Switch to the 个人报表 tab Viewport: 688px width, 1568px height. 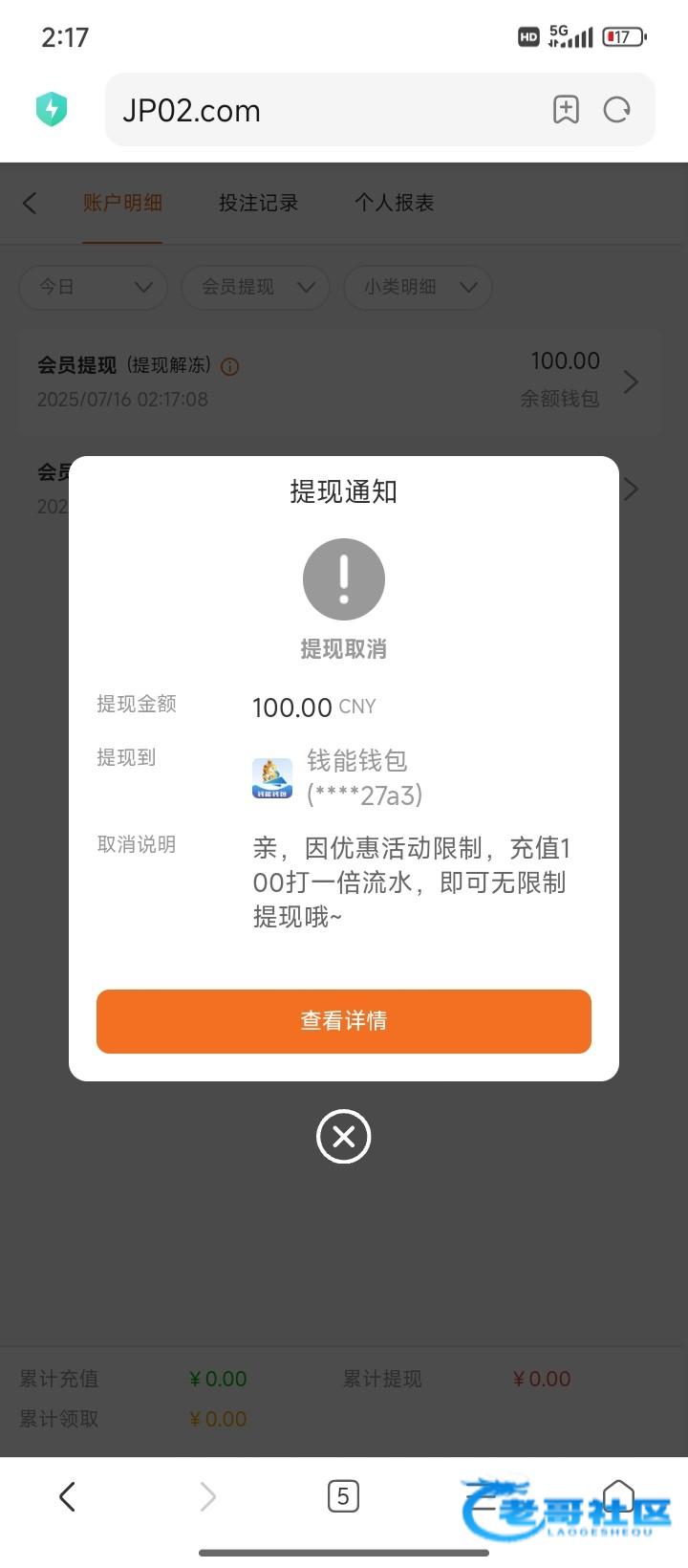point(395,203)
